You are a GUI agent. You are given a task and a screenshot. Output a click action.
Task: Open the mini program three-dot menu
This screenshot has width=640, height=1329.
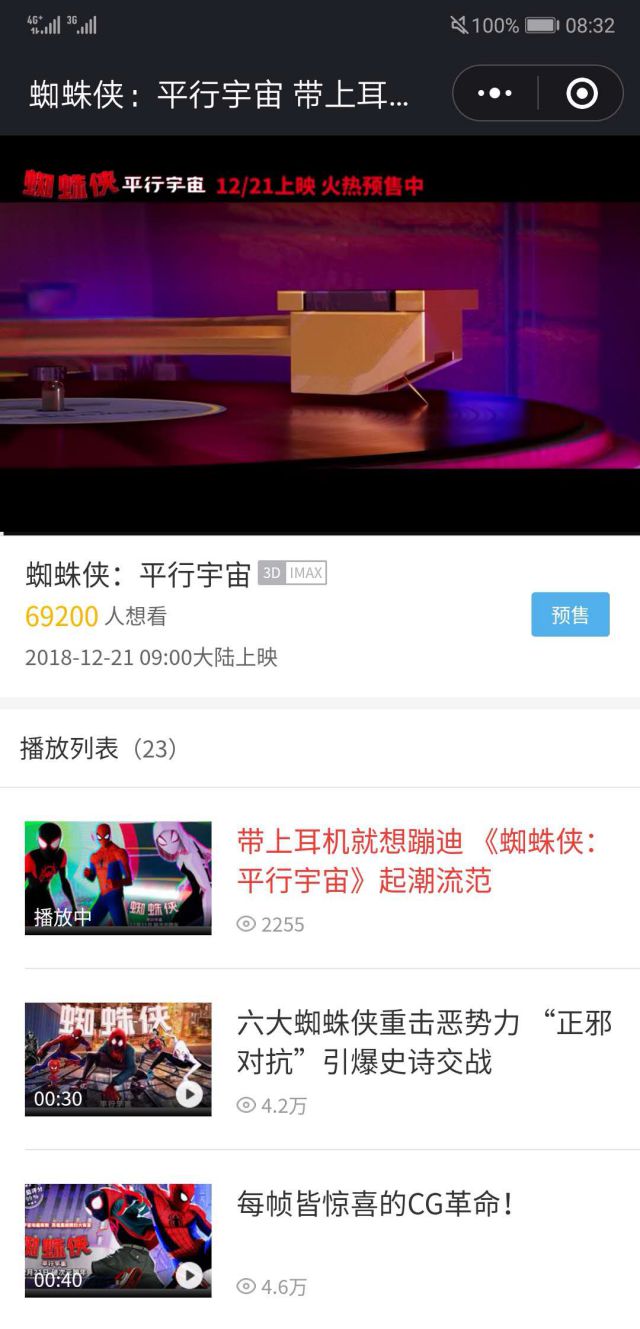click(x=495, y=94)
